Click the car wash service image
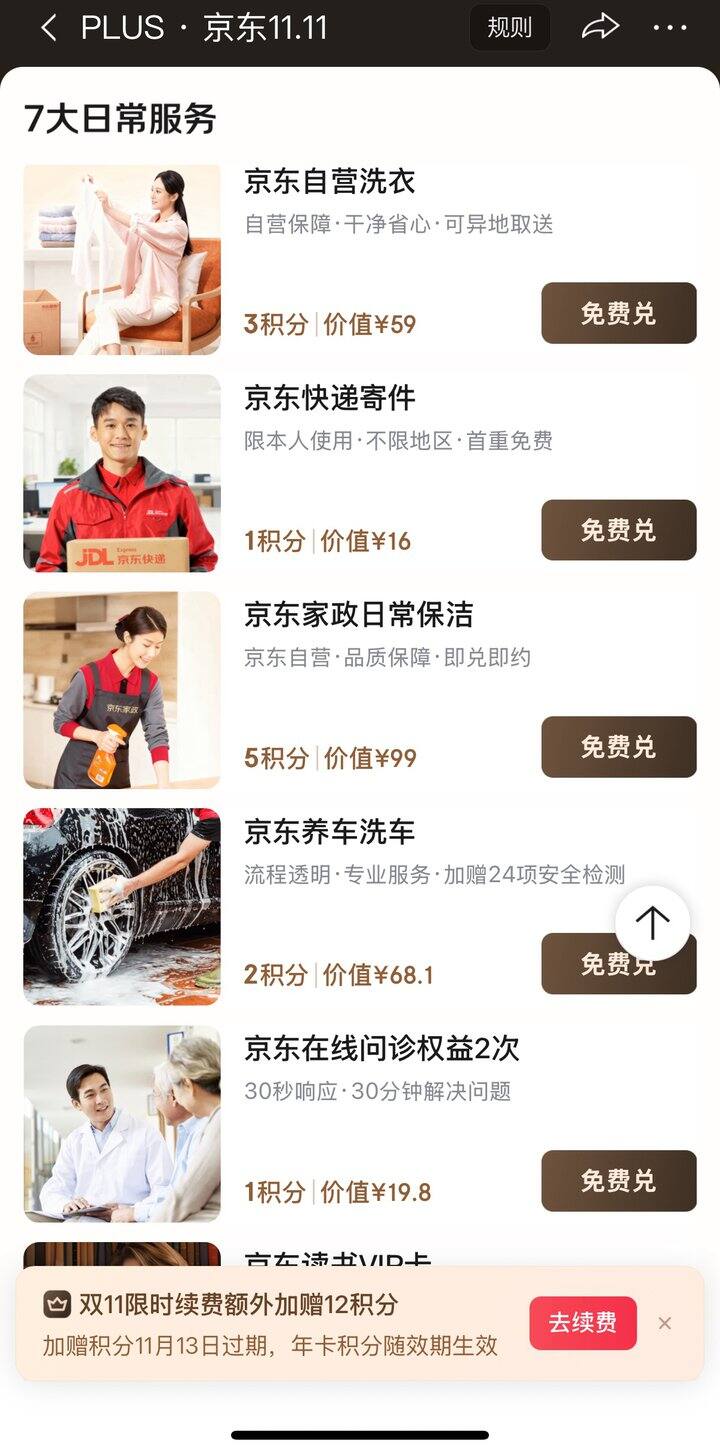Viewport: 720px width, 1454px height. click(x=120, y=907)
